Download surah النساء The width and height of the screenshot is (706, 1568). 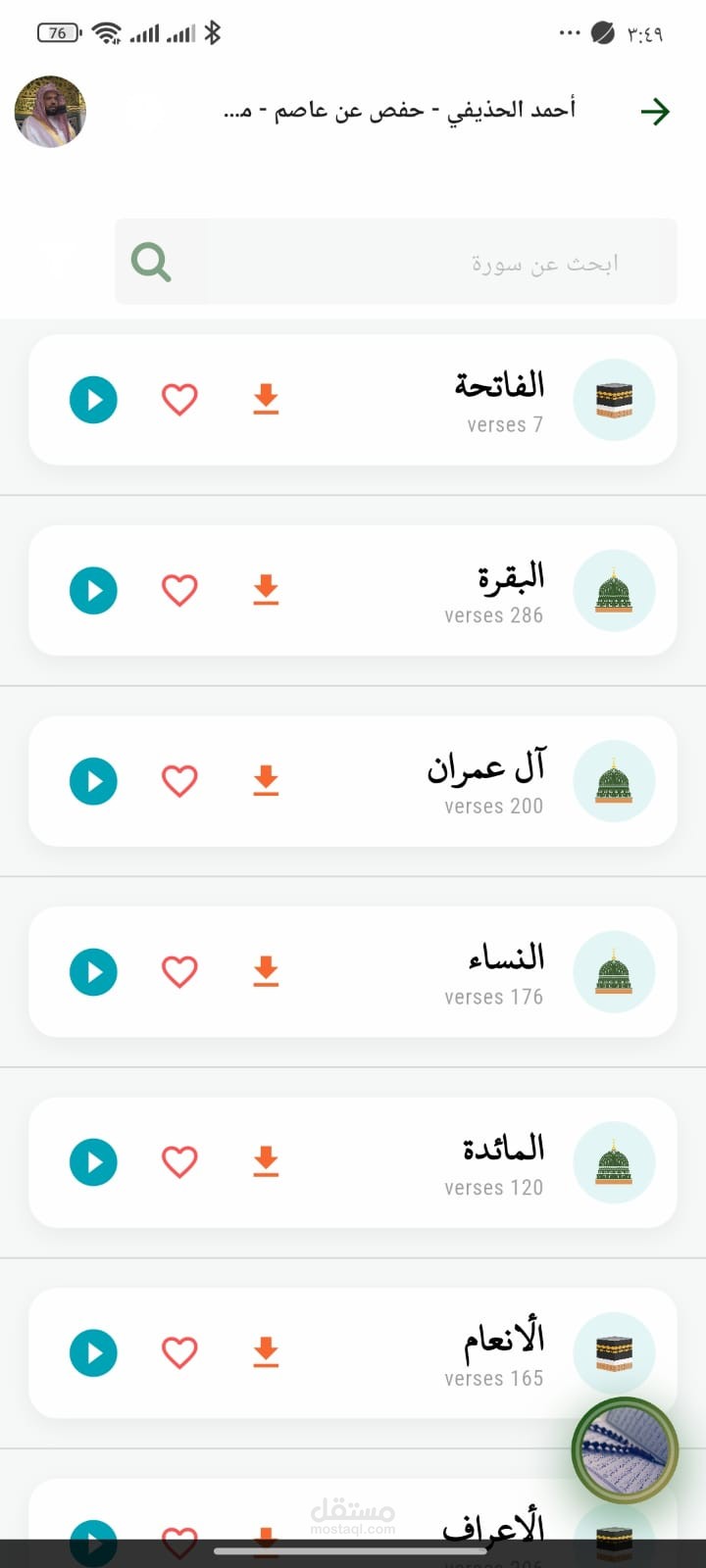tap(266, 972)
